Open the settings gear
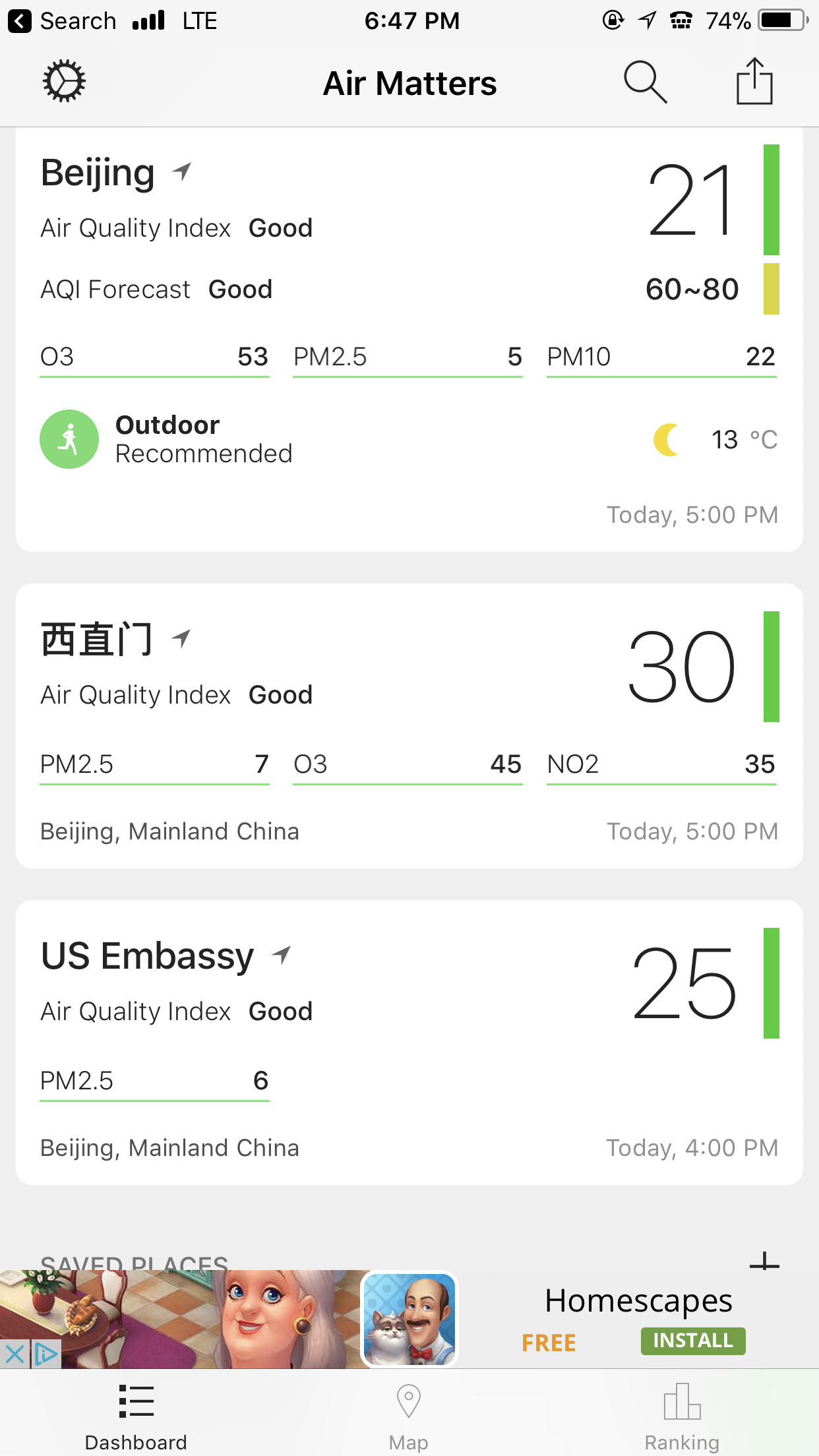The width and height of the screenshot is (819, 1456). [64, 82]
